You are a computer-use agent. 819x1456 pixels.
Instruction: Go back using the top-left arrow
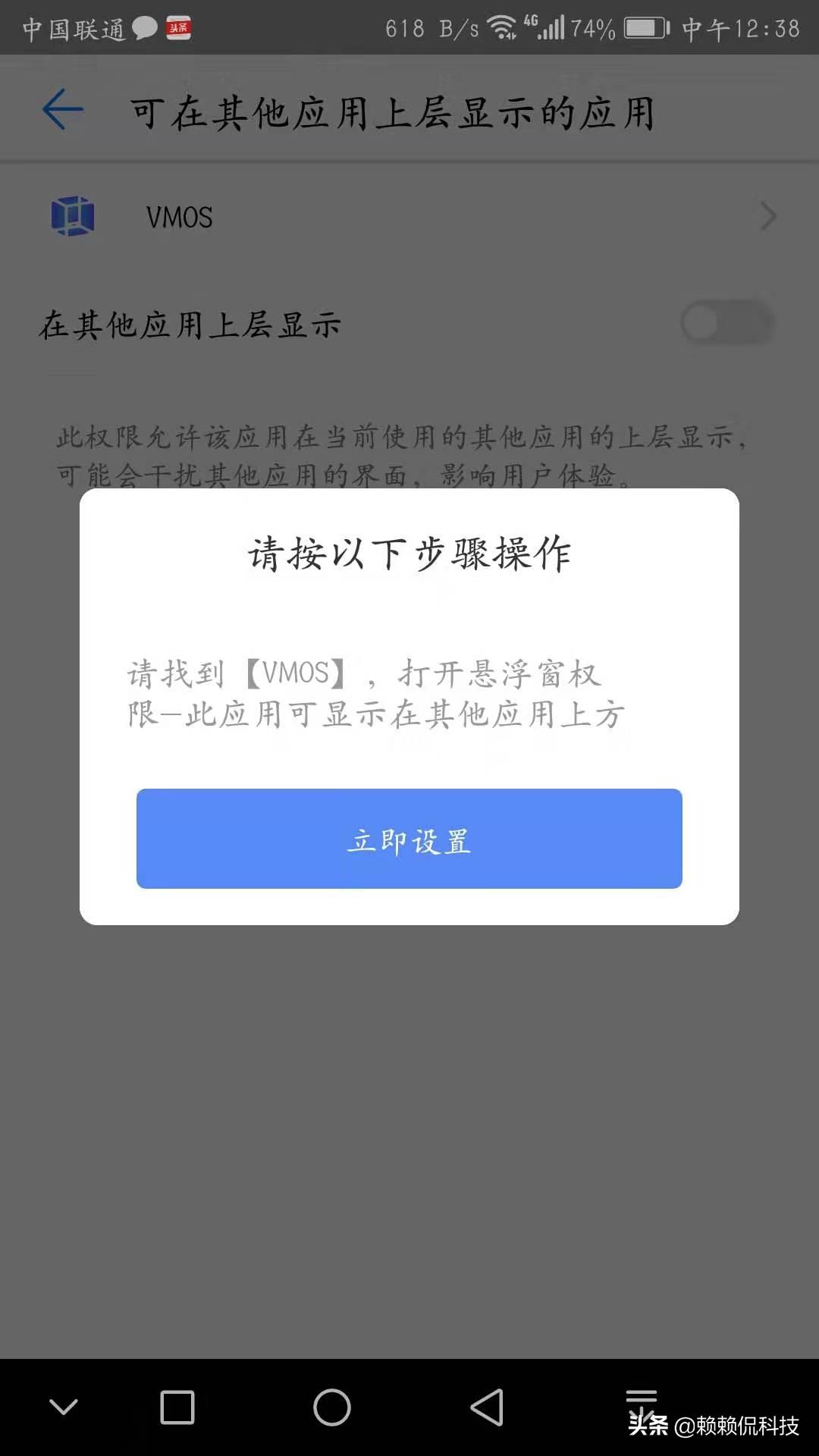click(x=63, y=110)
